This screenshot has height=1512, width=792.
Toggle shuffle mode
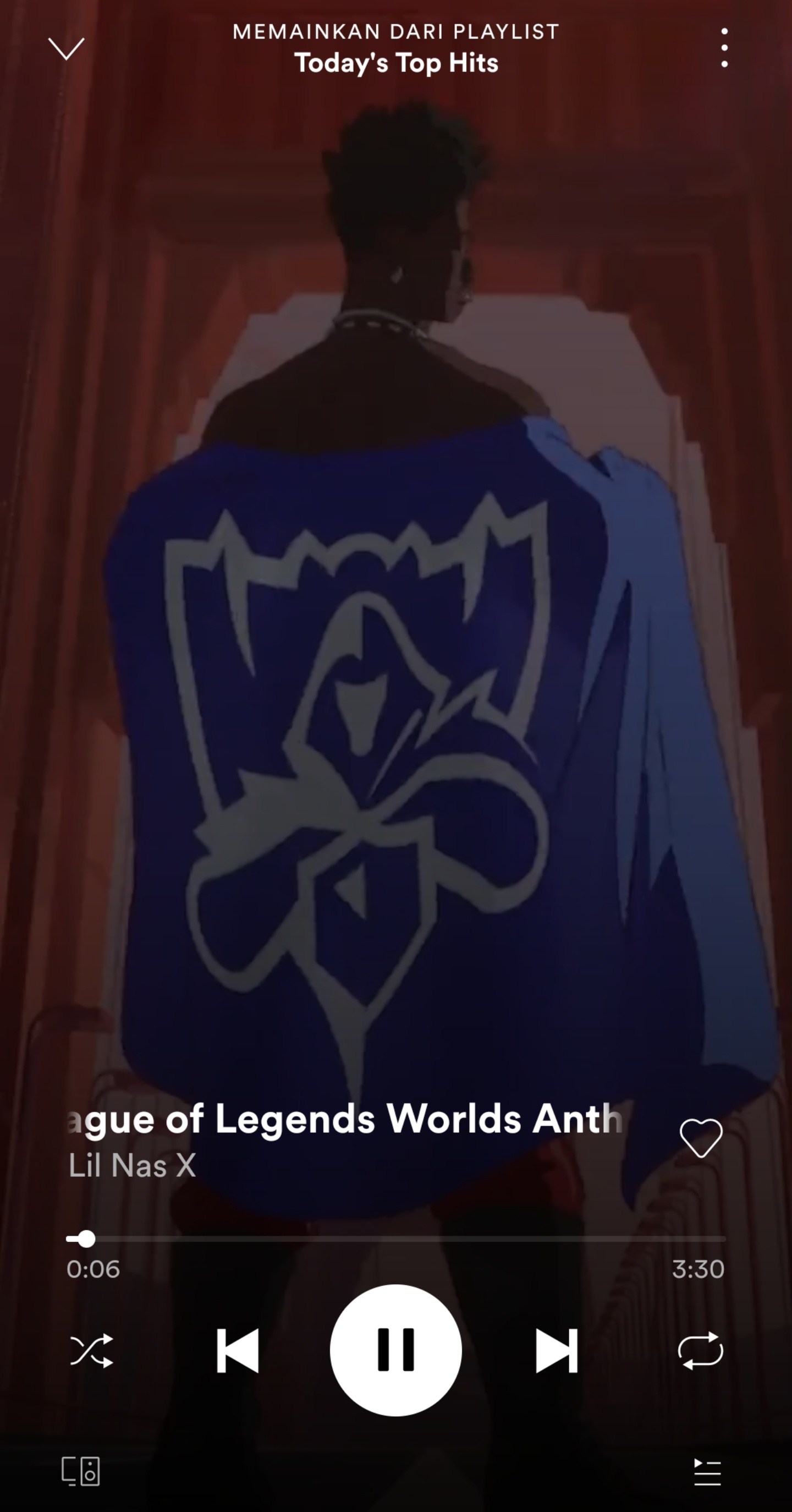click(x=92, y=1351)
